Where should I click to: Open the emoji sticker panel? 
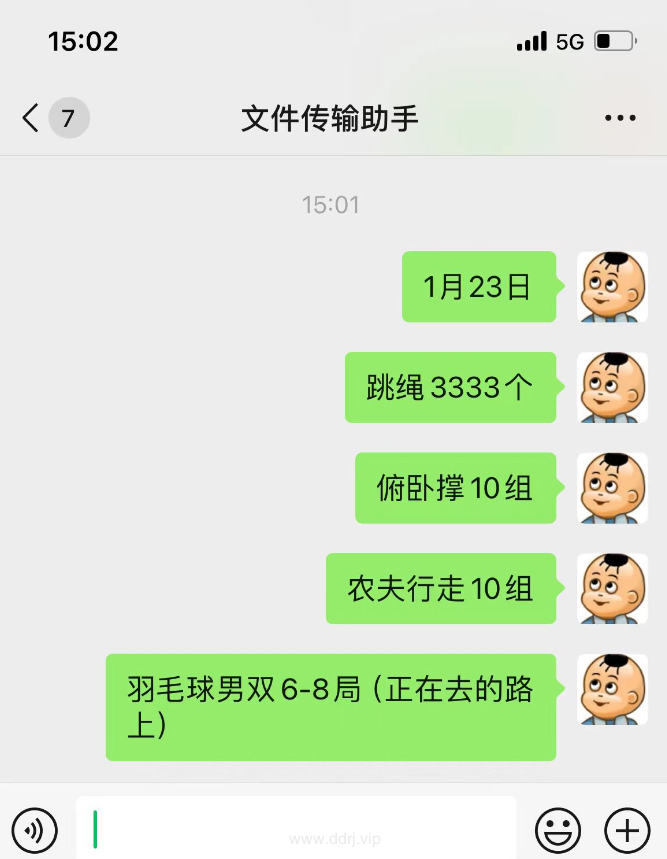click(x=558, y=829)
